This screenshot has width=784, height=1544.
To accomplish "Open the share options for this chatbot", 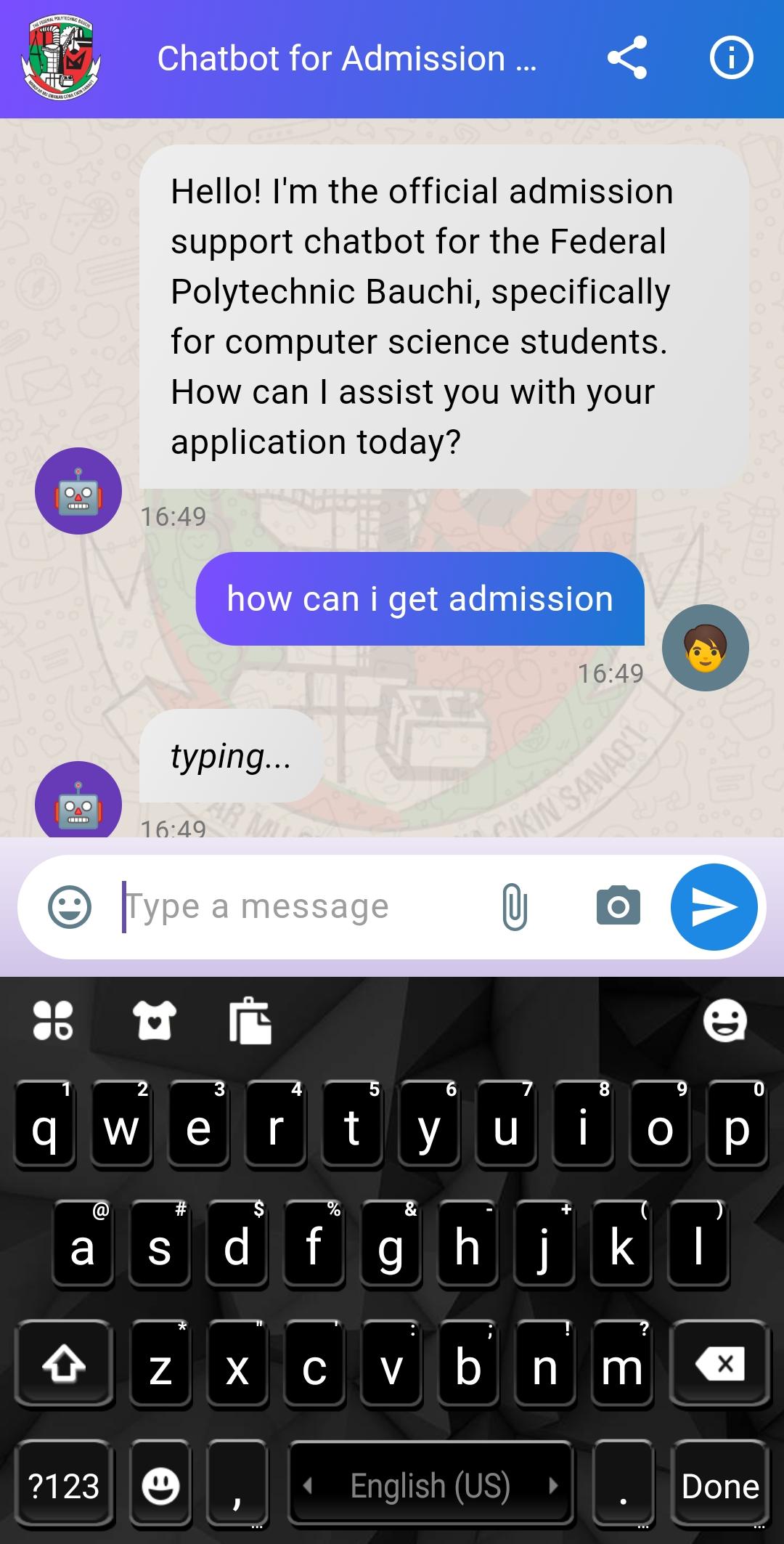I will (629, 58).
